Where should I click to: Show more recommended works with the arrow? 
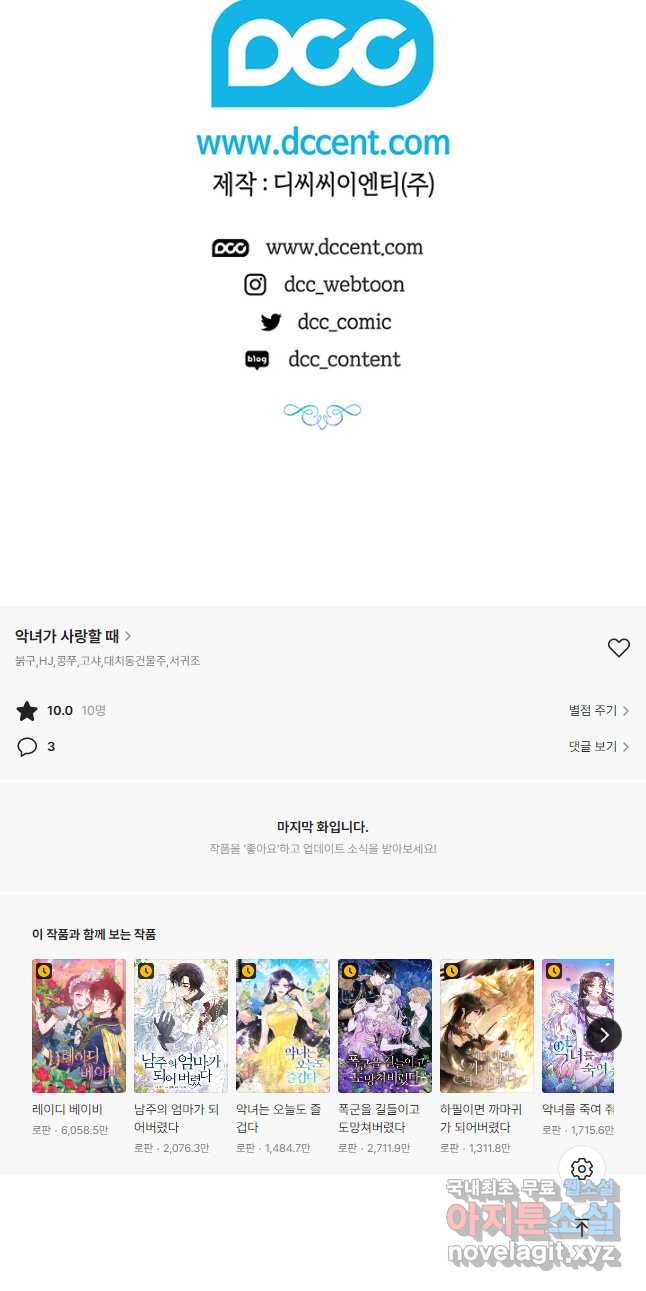click(604, 1035)
